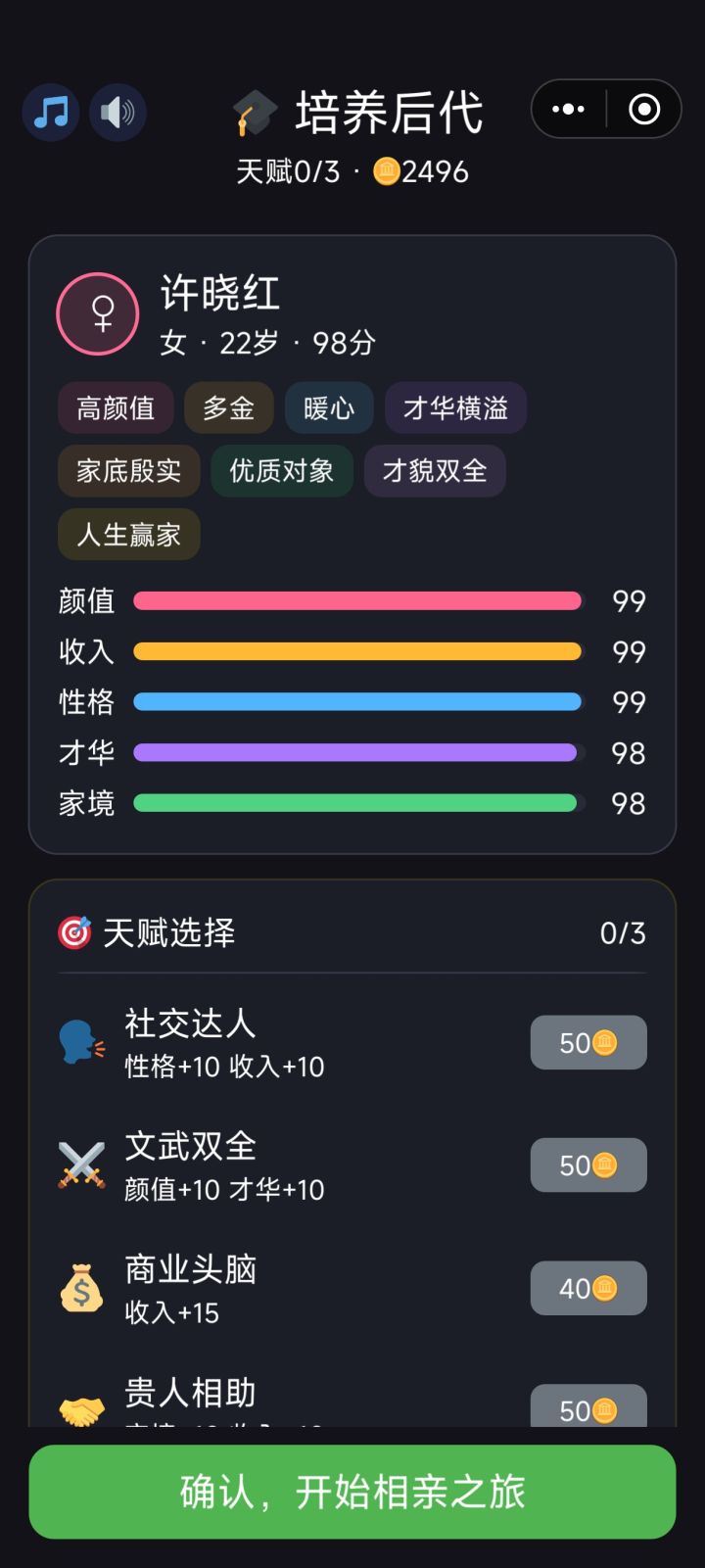705x1568 pixels.
Task: Purchase 商业头脑 for 40 coins
Action: pos(587,1288)
